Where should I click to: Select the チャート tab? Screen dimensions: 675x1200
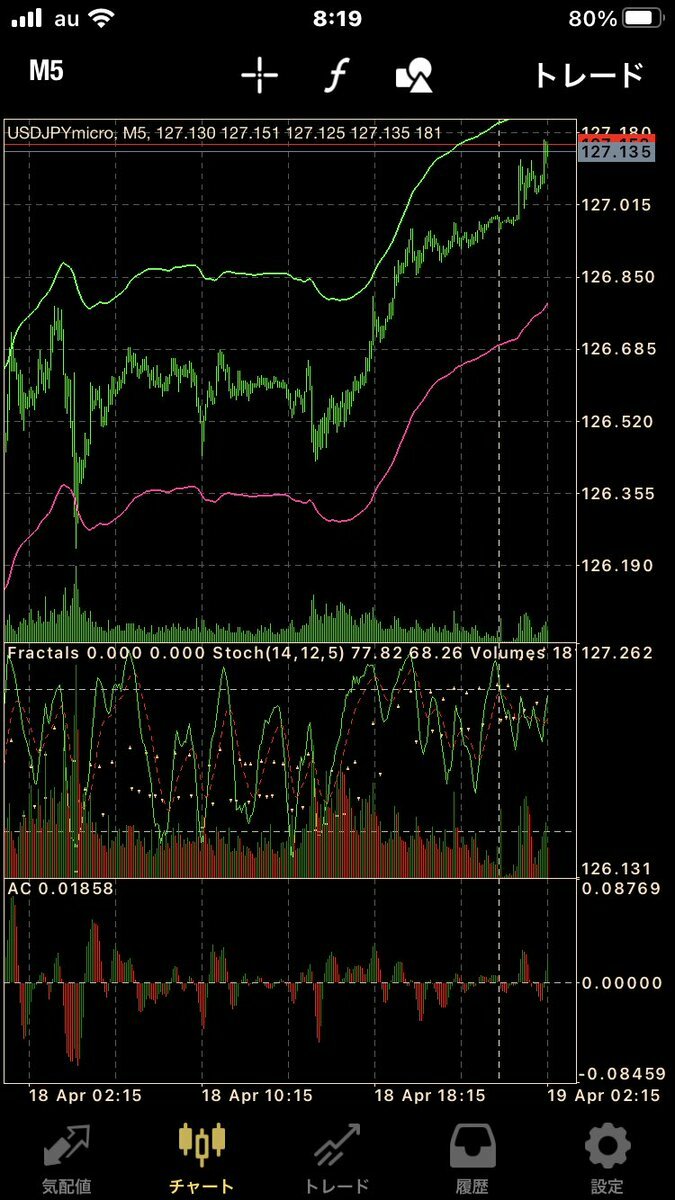pos(203,1158)
